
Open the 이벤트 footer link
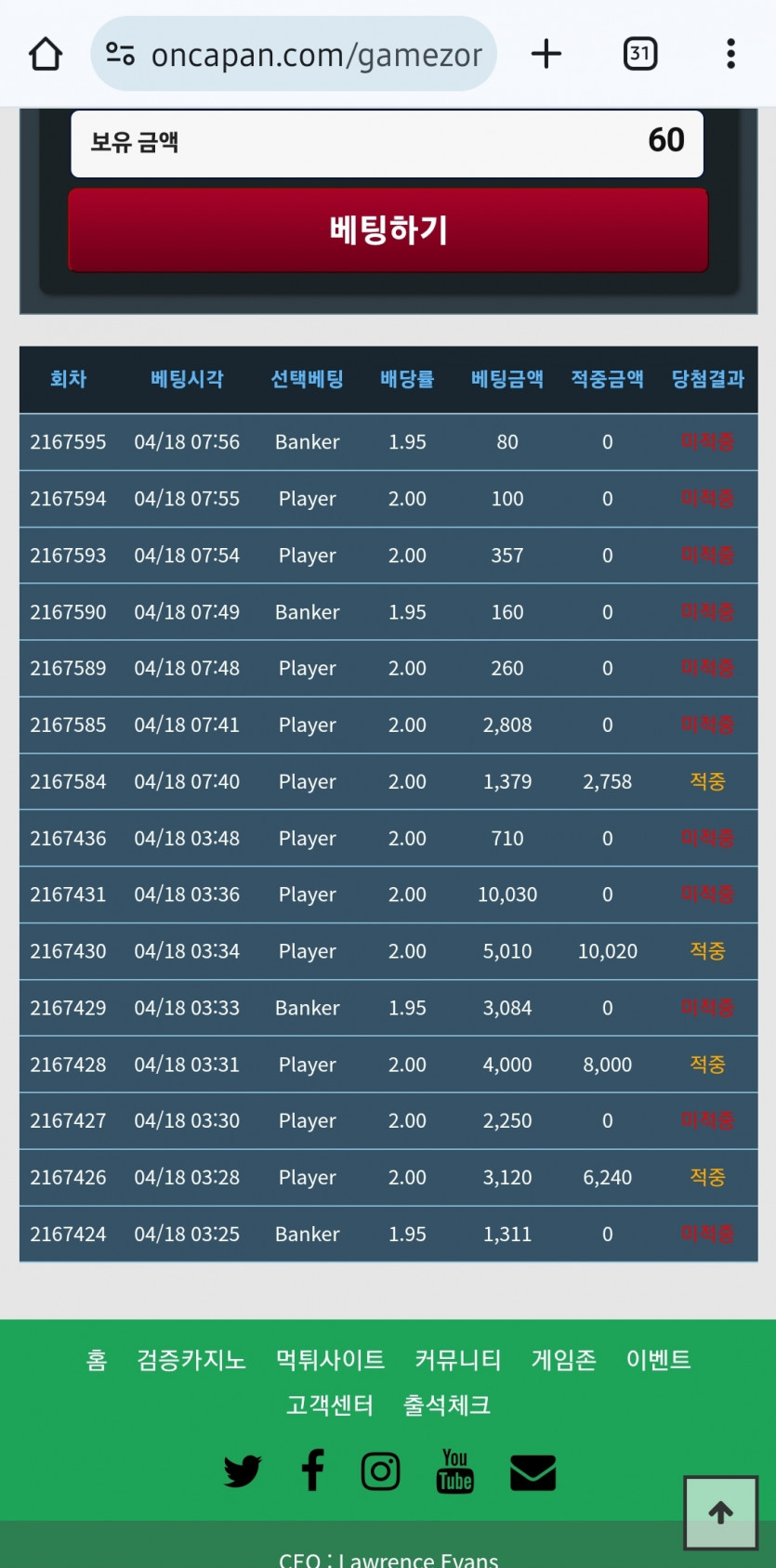(x=658, y=1360)
